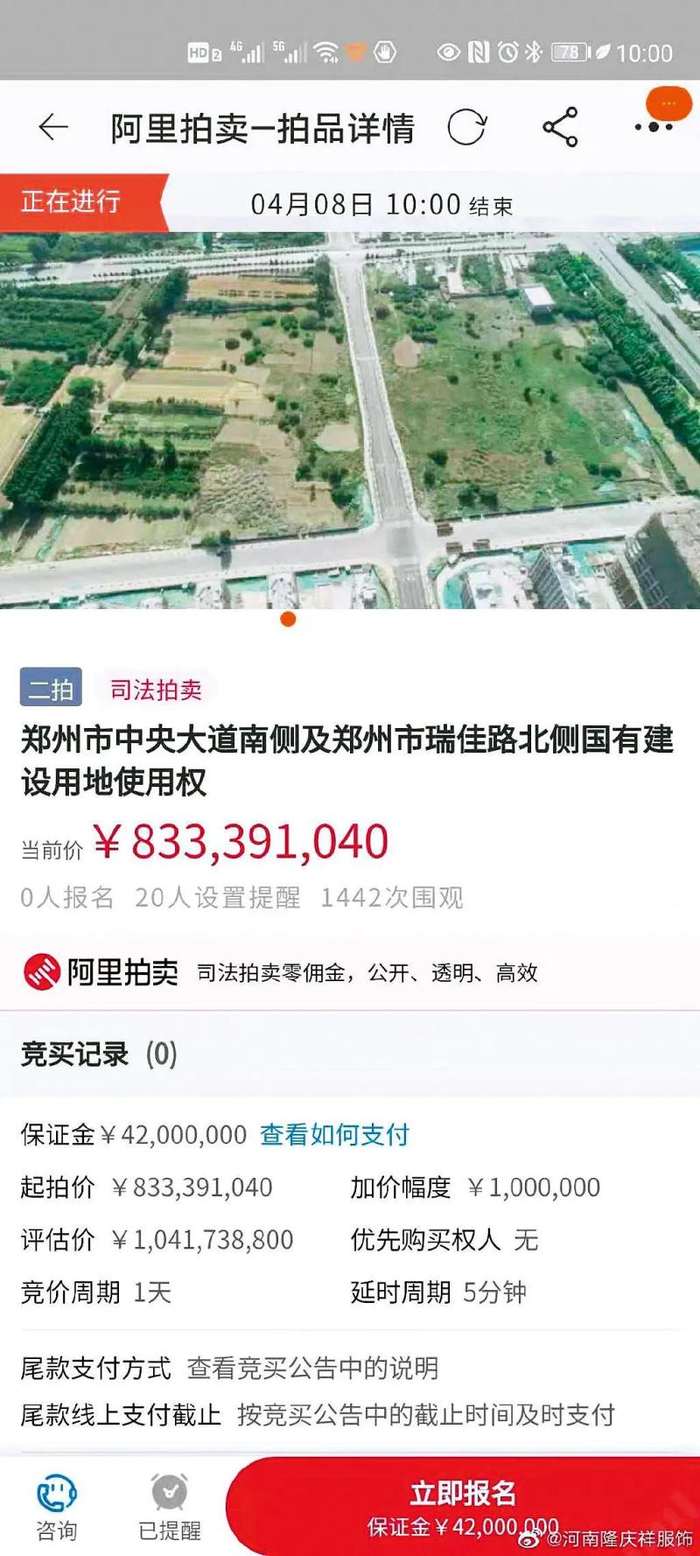Tap 立即报名 to register now
700x1556 pixels.
[x=462, y=1505]
